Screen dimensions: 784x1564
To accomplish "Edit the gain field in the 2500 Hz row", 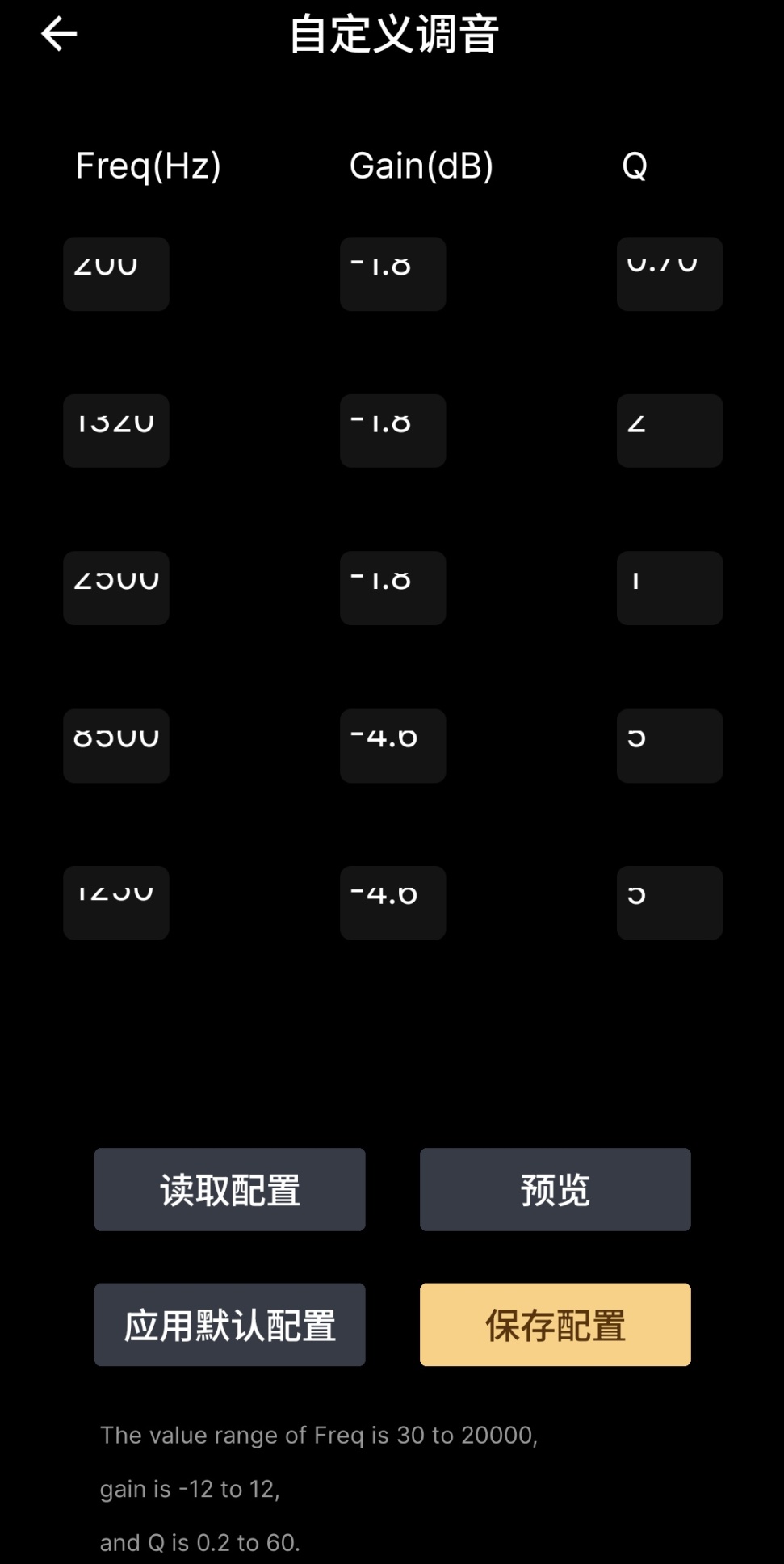I will coord(392,588).
